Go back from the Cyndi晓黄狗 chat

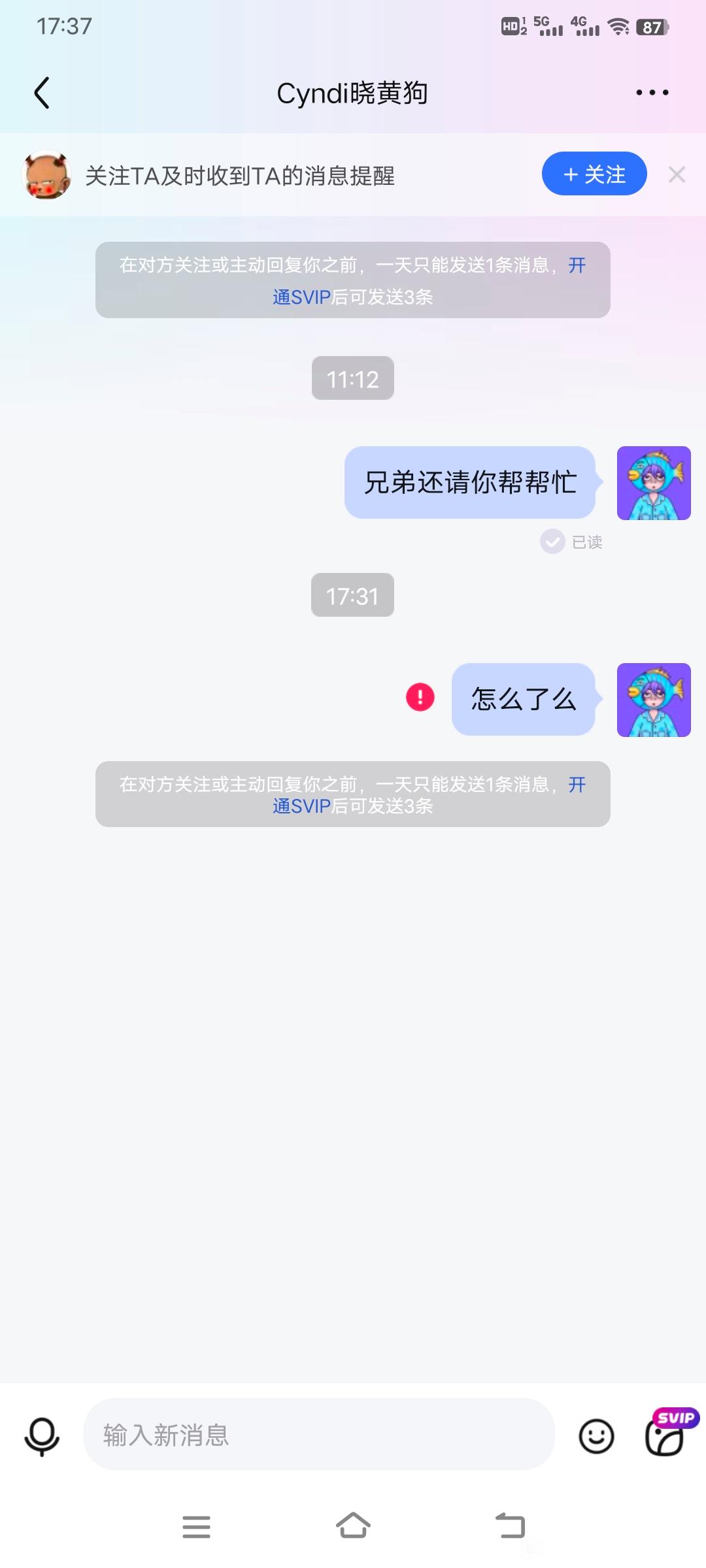click(42, 93)
